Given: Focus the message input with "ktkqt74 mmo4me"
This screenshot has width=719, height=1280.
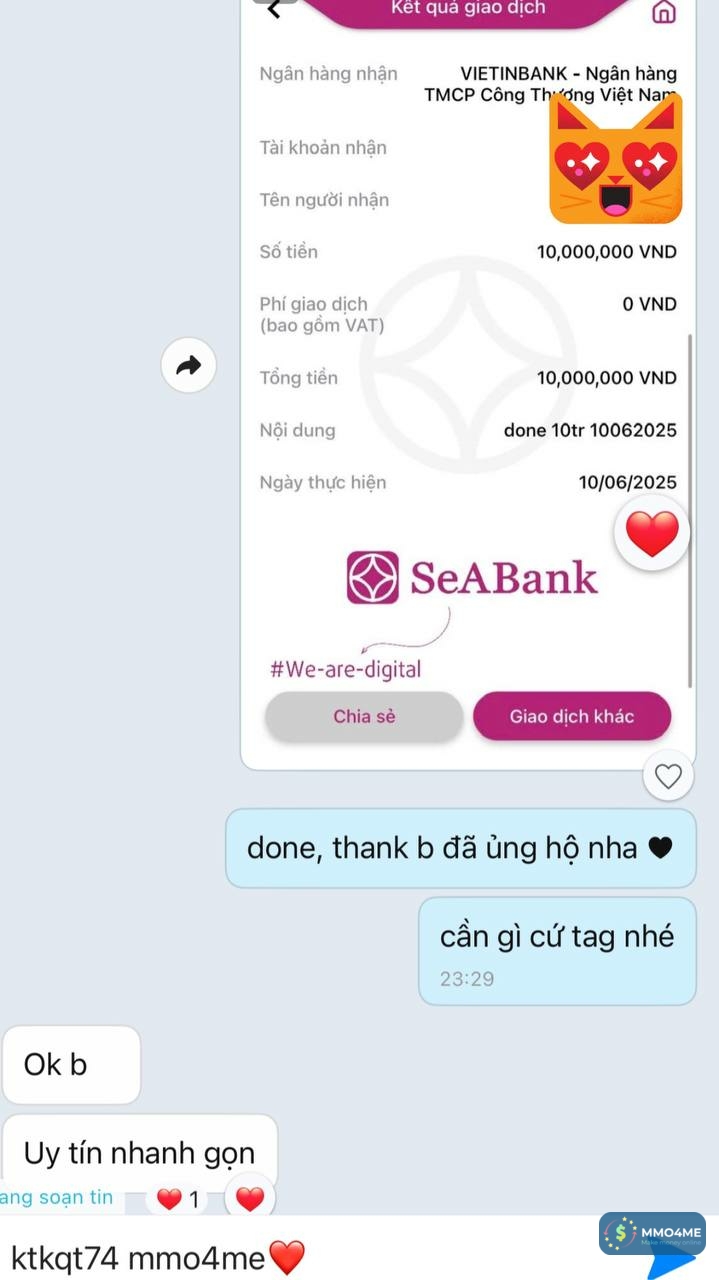Looking at the screenshot, I should point(300,1257).
